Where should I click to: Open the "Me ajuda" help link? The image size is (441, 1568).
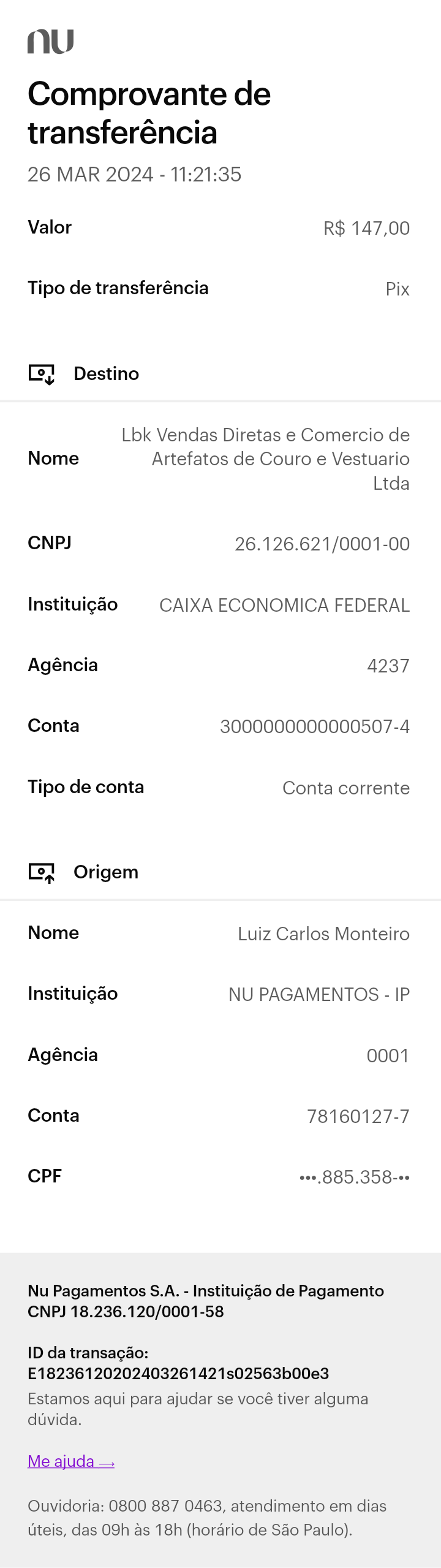click(71, 1461)
